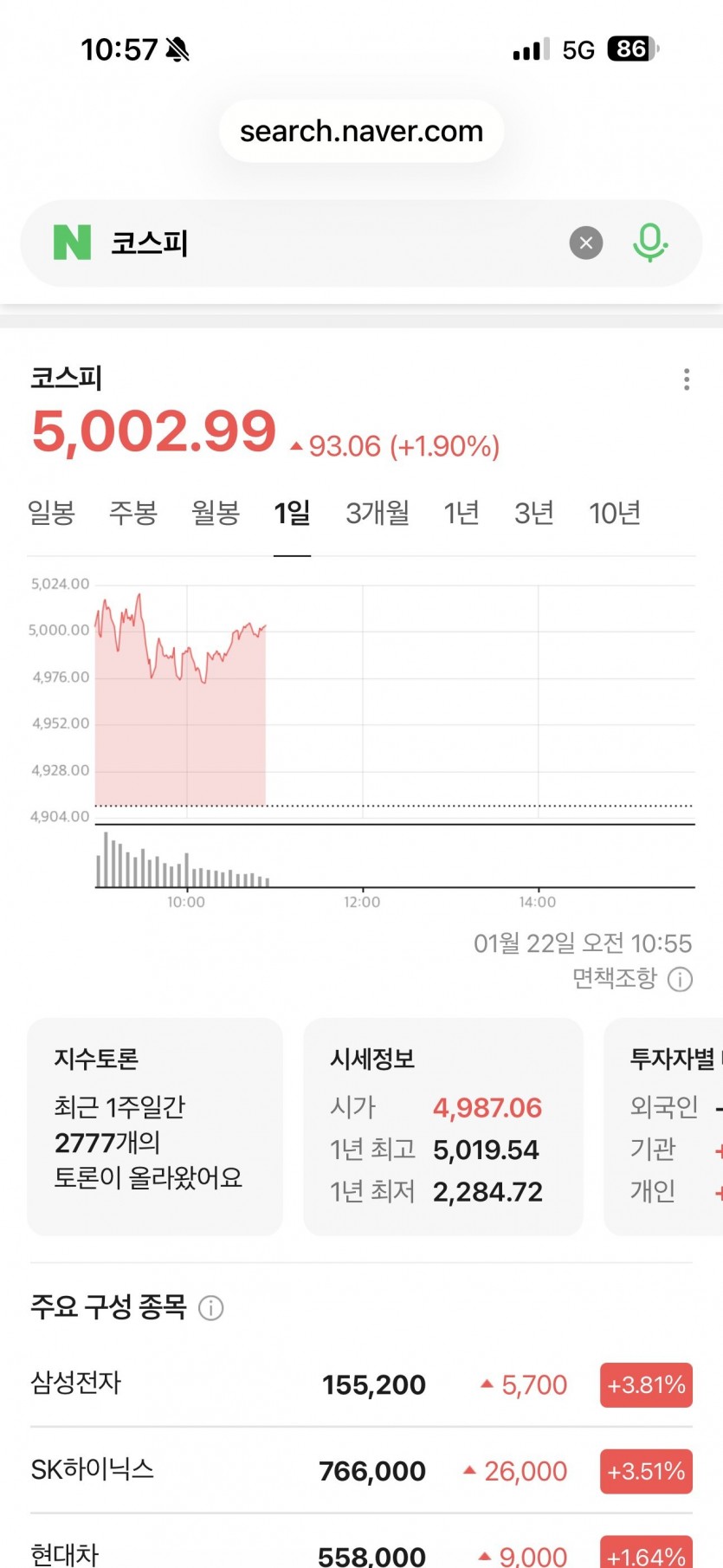Open the 면책조항 info link
The image size is (723, 1568).
(631, 979)
